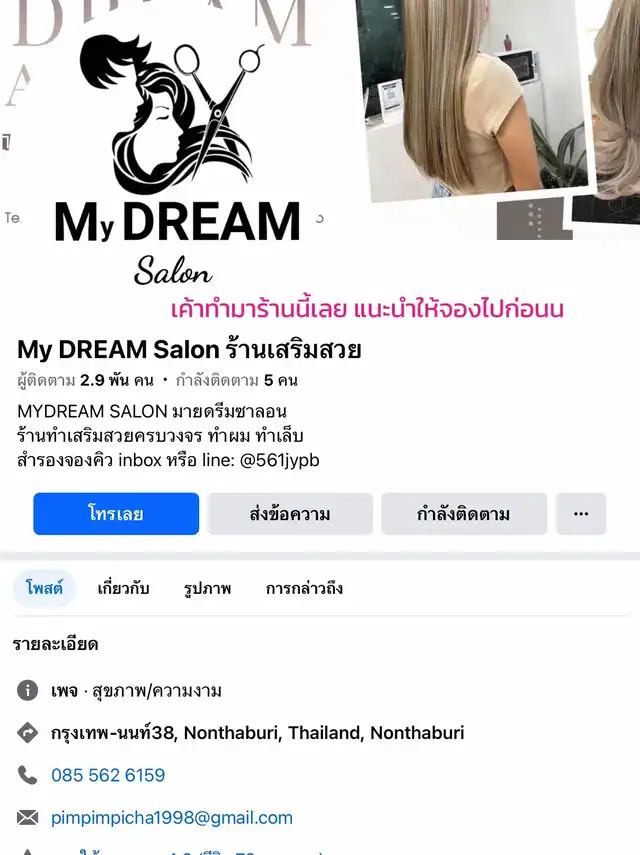Switch to the เกี่ยวกับ tab

(x=123, y=588)
